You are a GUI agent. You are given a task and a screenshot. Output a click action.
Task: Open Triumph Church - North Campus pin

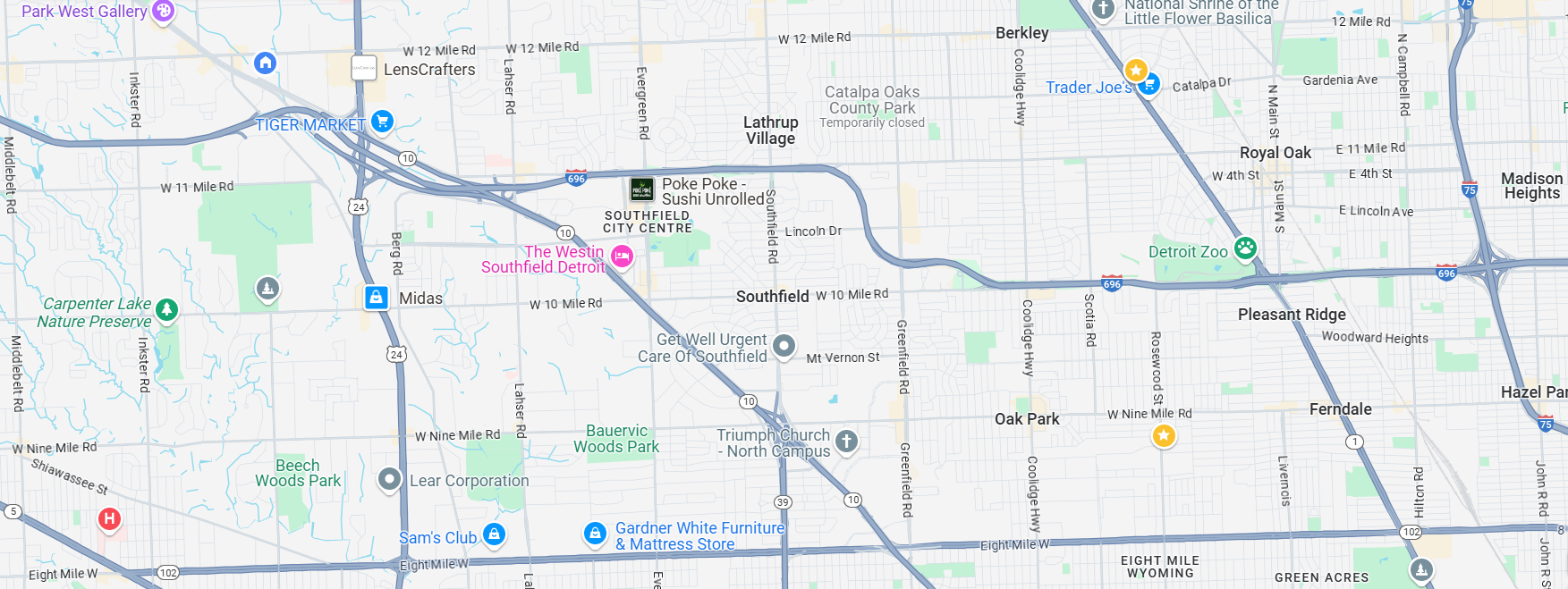pyautogui.click(x=846, y=441)
